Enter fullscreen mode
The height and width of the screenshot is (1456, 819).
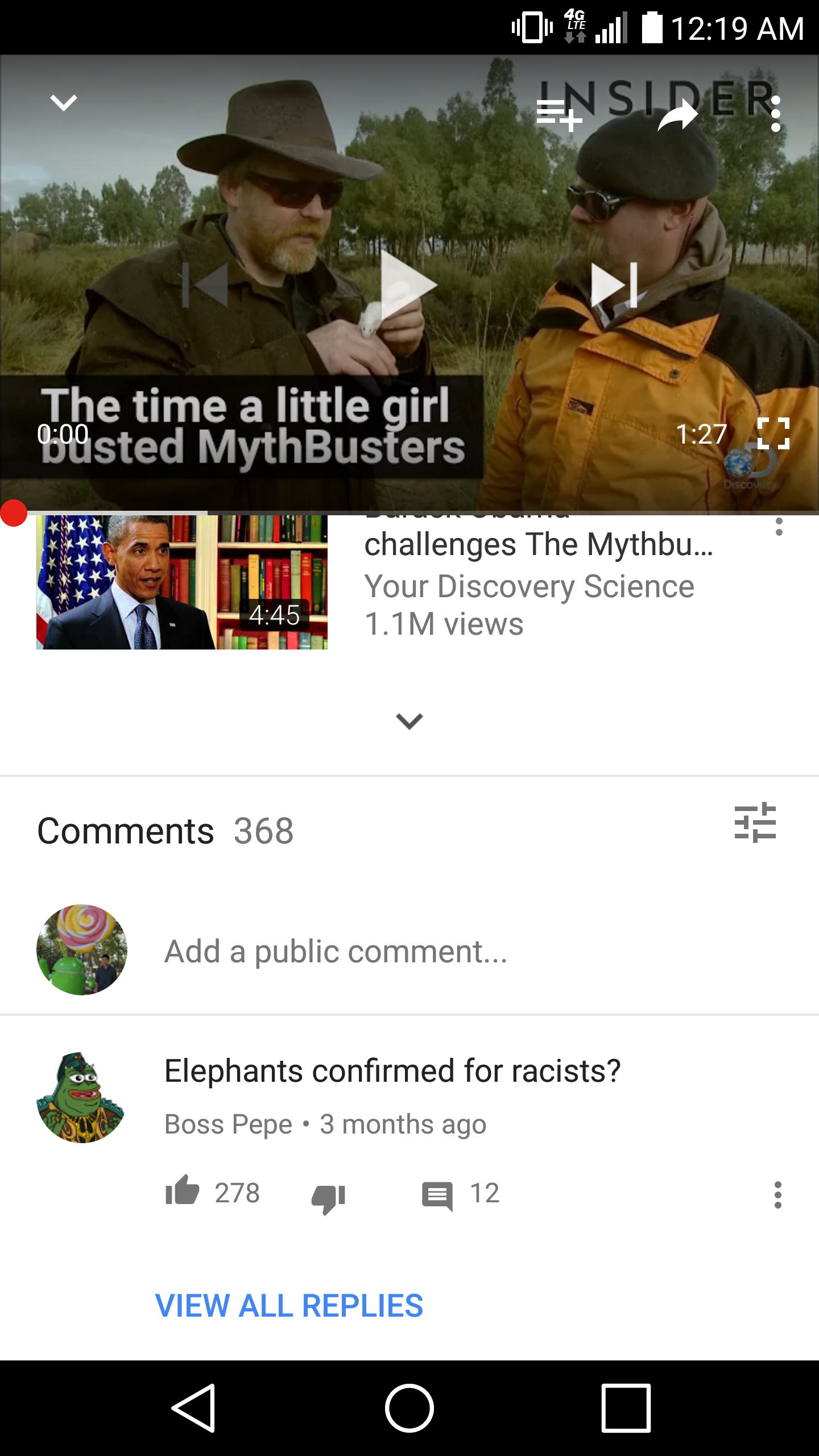(773, 434)
